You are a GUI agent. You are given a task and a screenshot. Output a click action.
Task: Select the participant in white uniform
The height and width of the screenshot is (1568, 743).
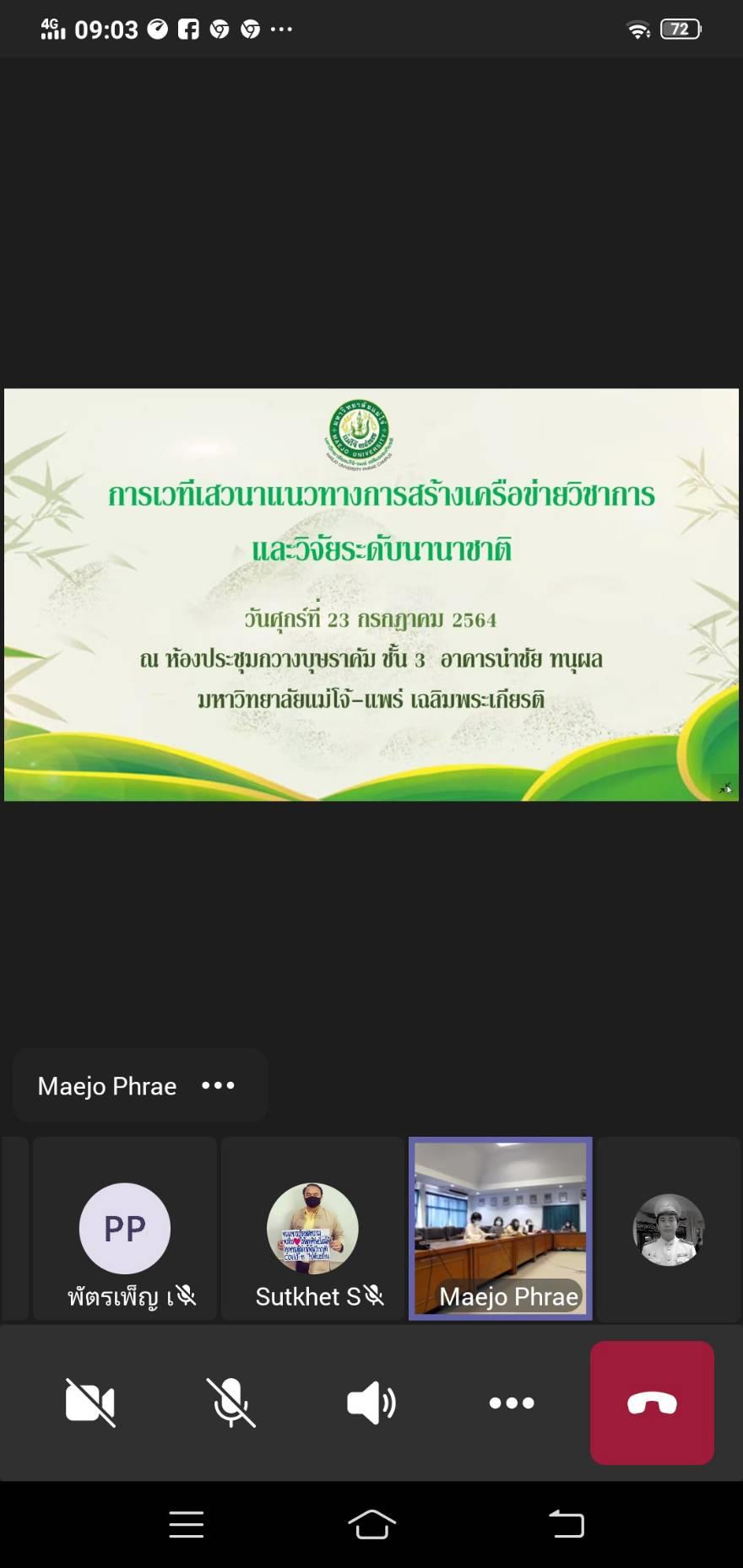[669, 1229]
